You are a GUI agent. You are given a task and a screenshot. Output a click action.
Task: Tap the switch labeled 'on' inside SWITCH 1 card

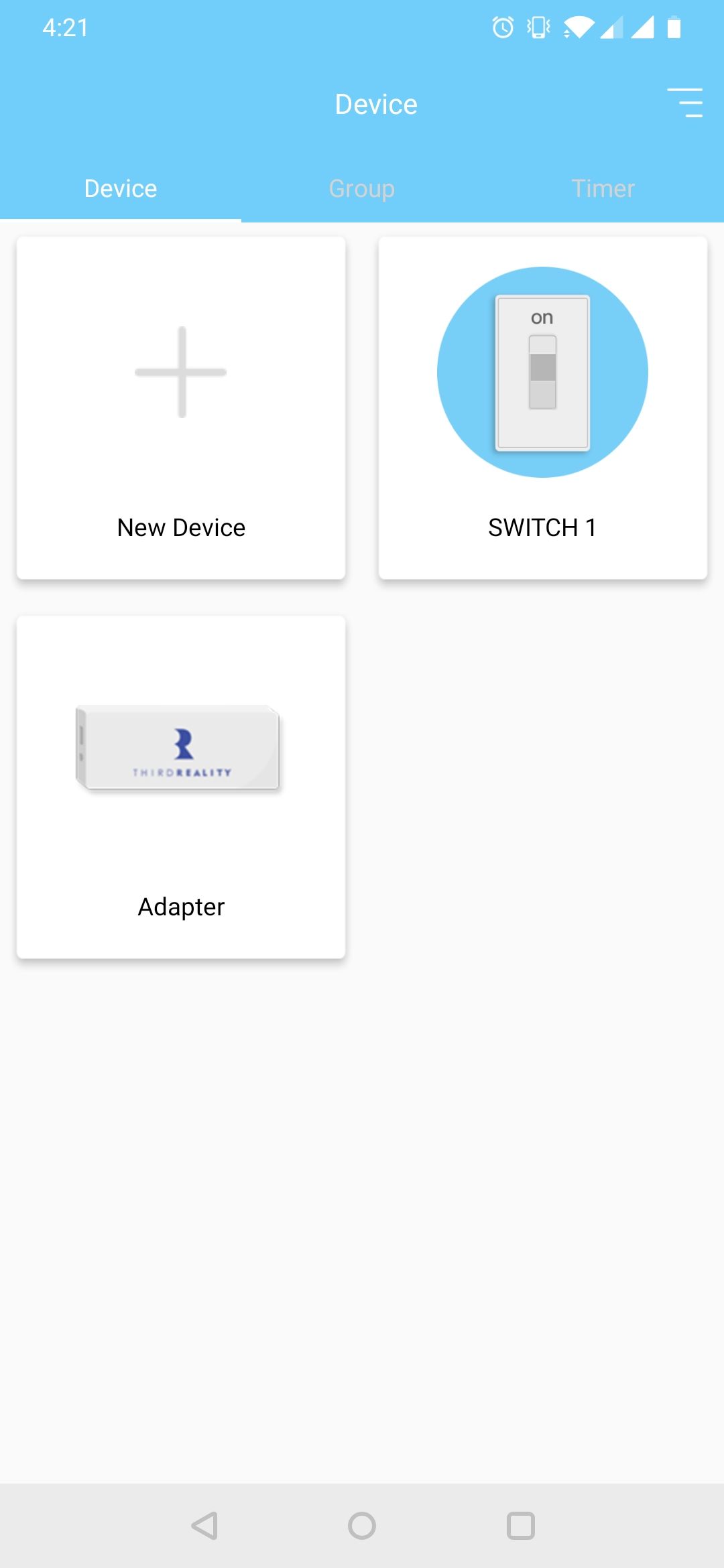click(542, 371)
